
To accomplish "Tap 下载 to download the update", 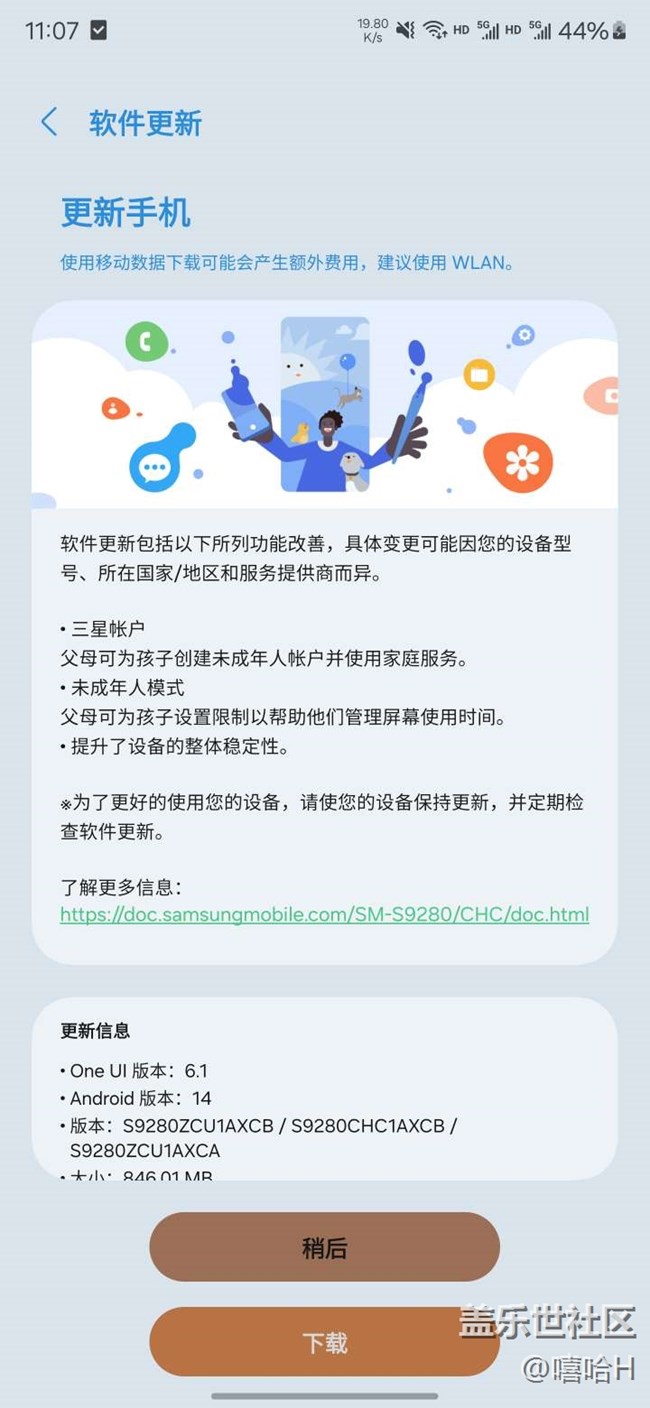I will click(324, 1342).
